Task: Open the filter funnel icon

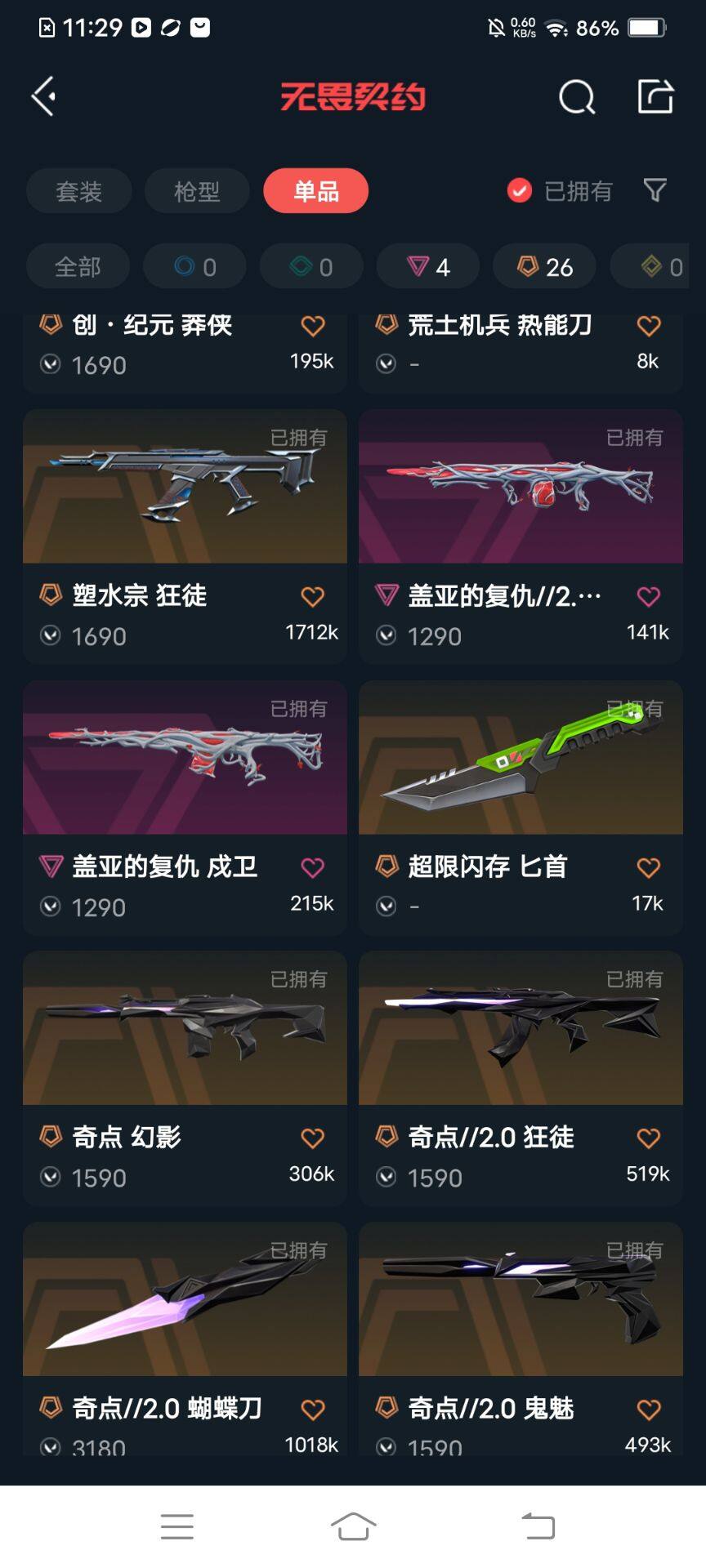Action: point(655,191)
